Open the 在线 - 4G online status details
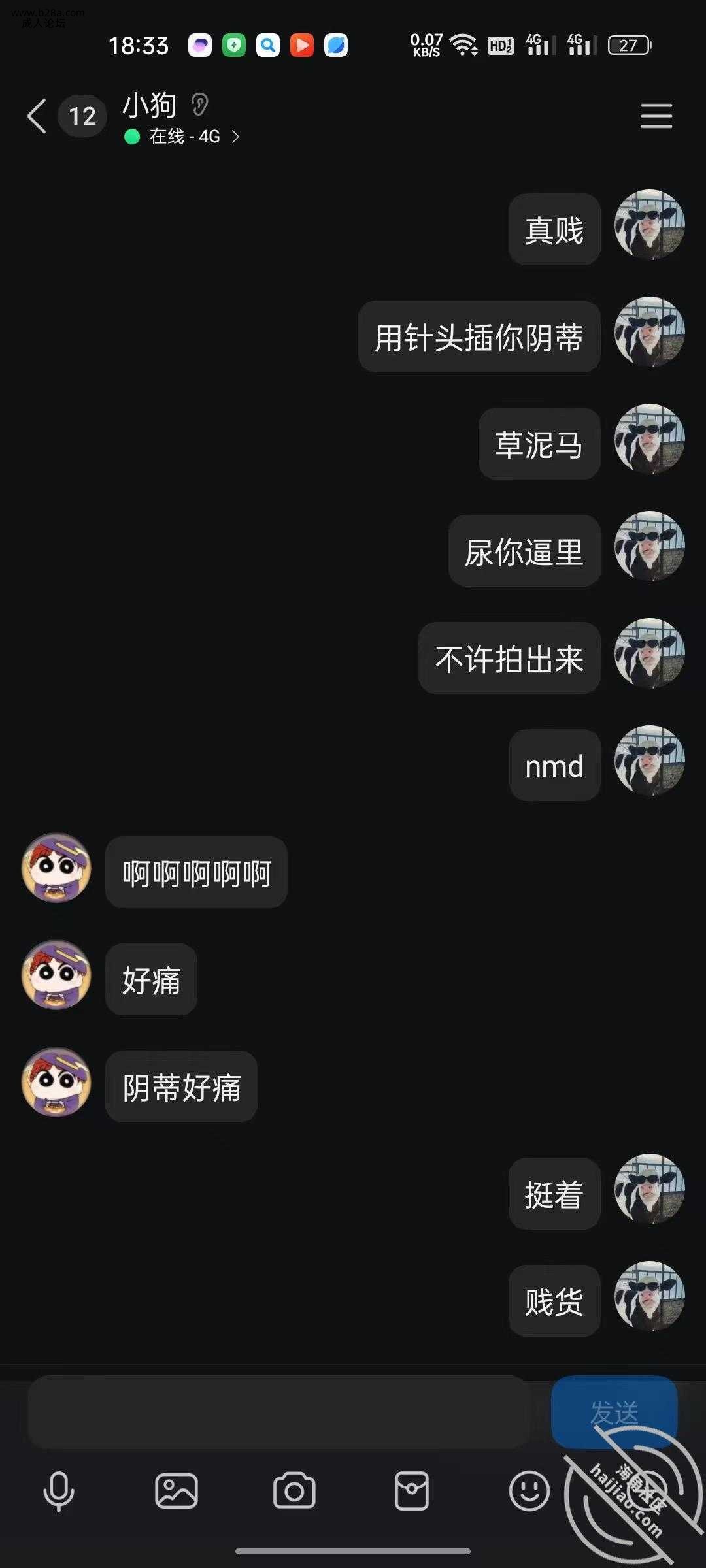The width and height of the screenshot is (706, 1568). pyautogui.click(x=183, y=137)
